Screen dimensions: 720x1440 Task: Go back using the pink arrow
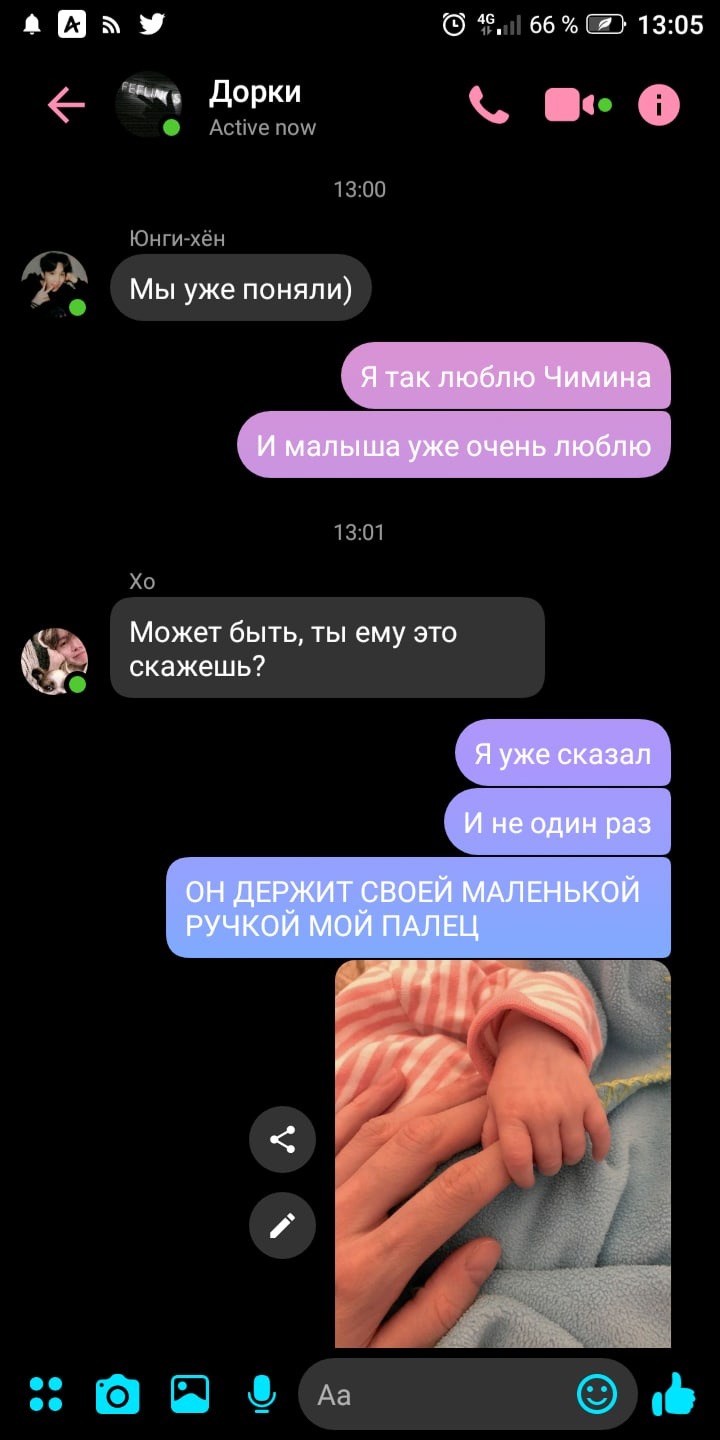click(x=66, y=105)
